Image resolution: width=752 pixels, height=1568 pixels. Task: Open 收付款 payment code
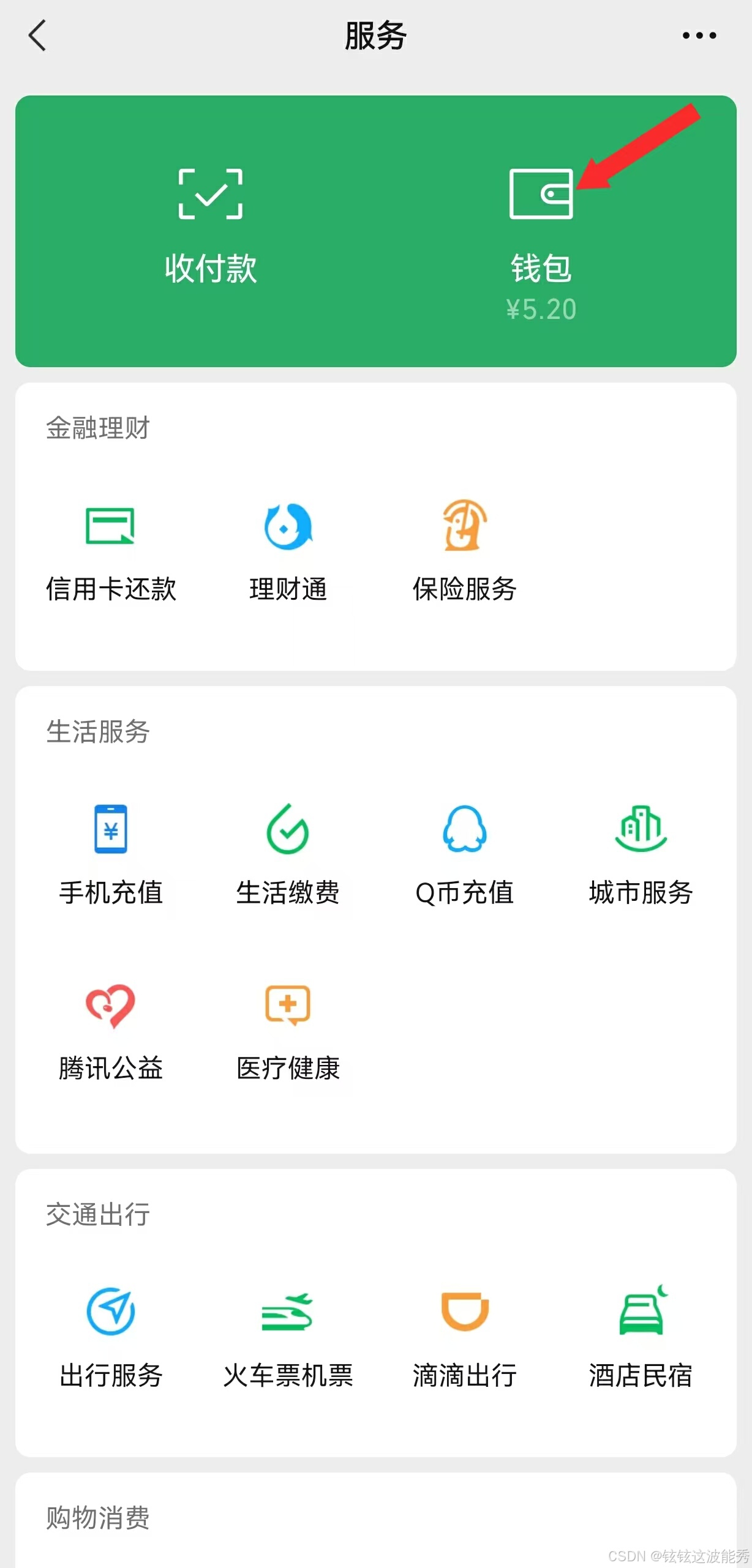tap(211, 226)
